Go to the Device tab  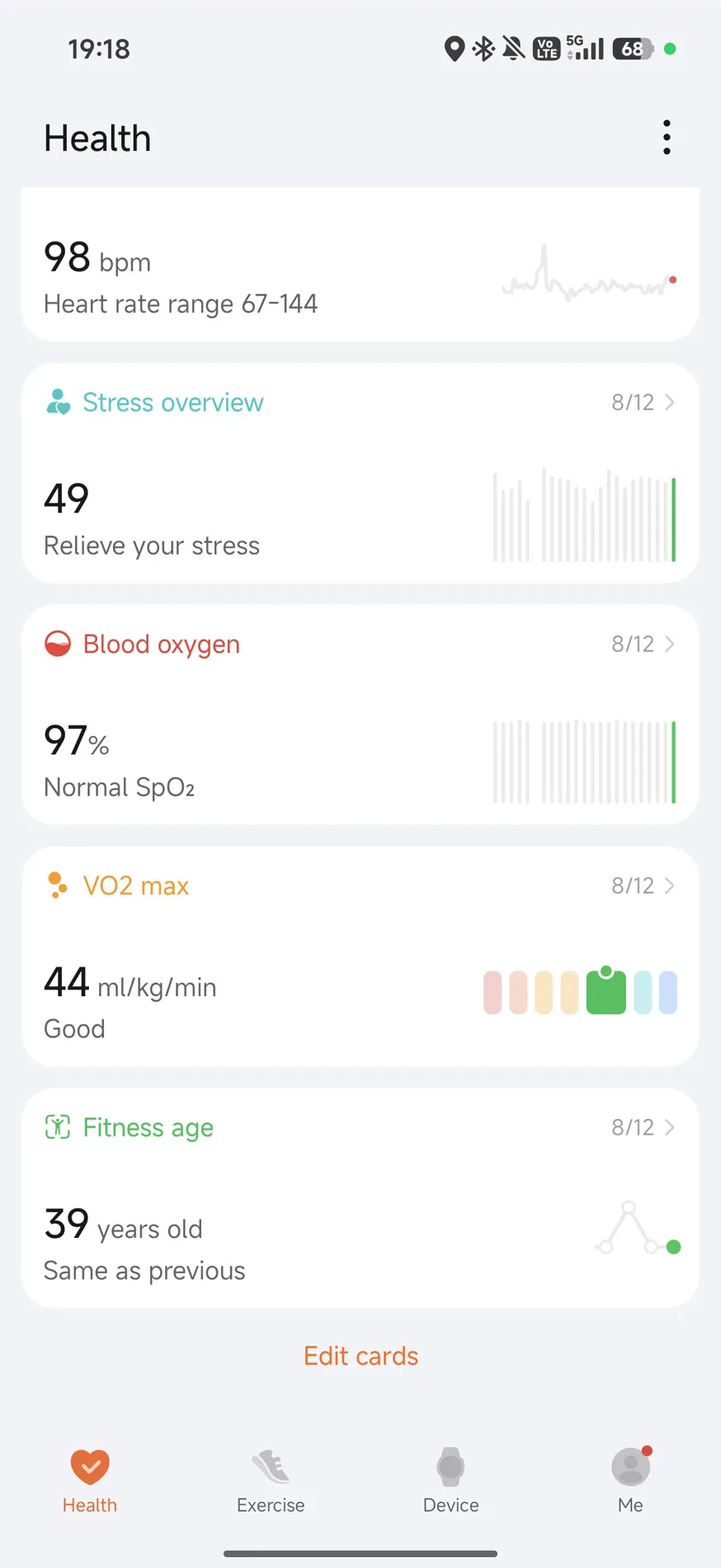pyautogui.click(x=450, y=1481)
